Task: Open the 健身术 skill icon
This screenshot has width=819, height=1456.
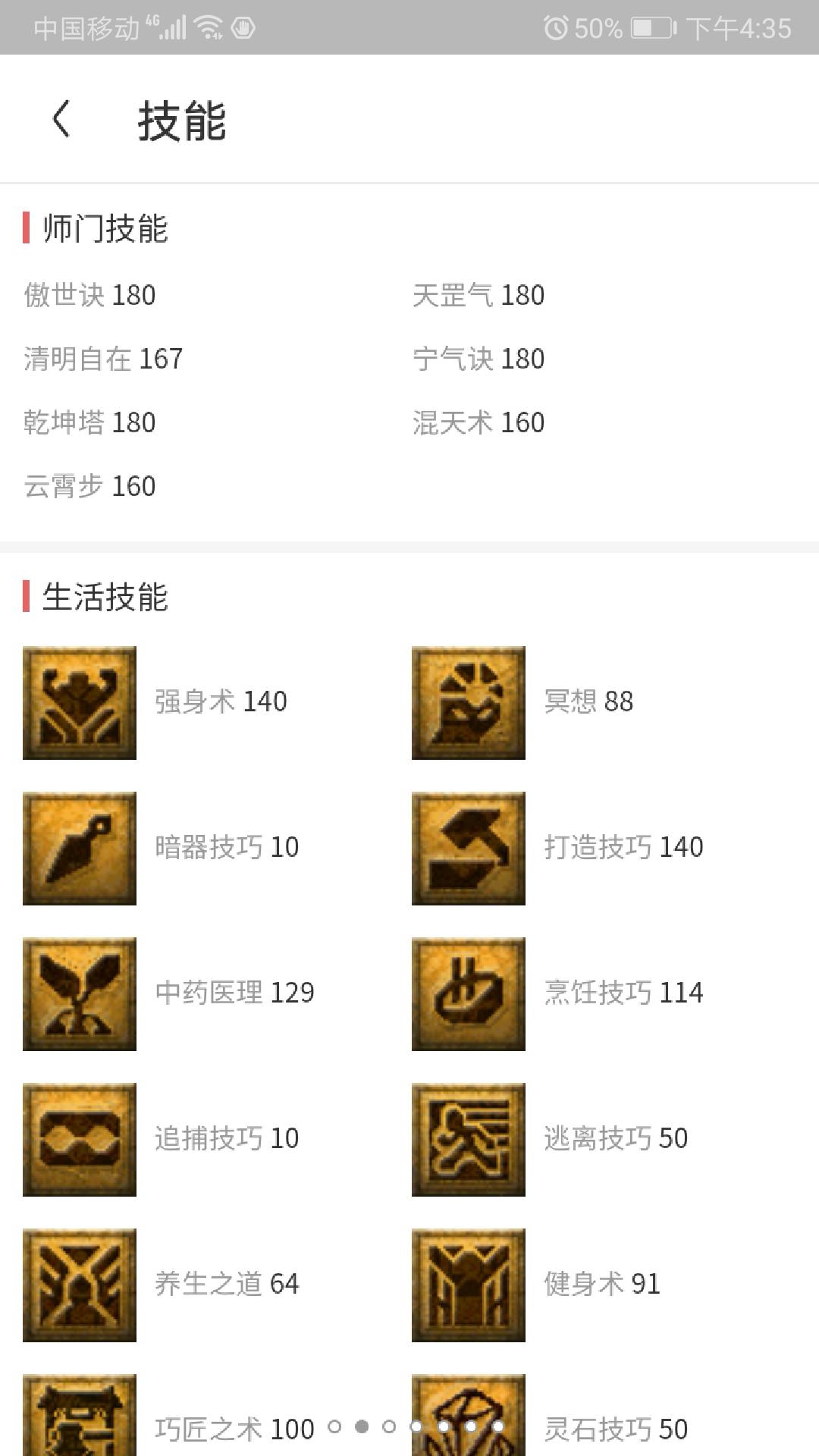Action: coord(469,1285)
